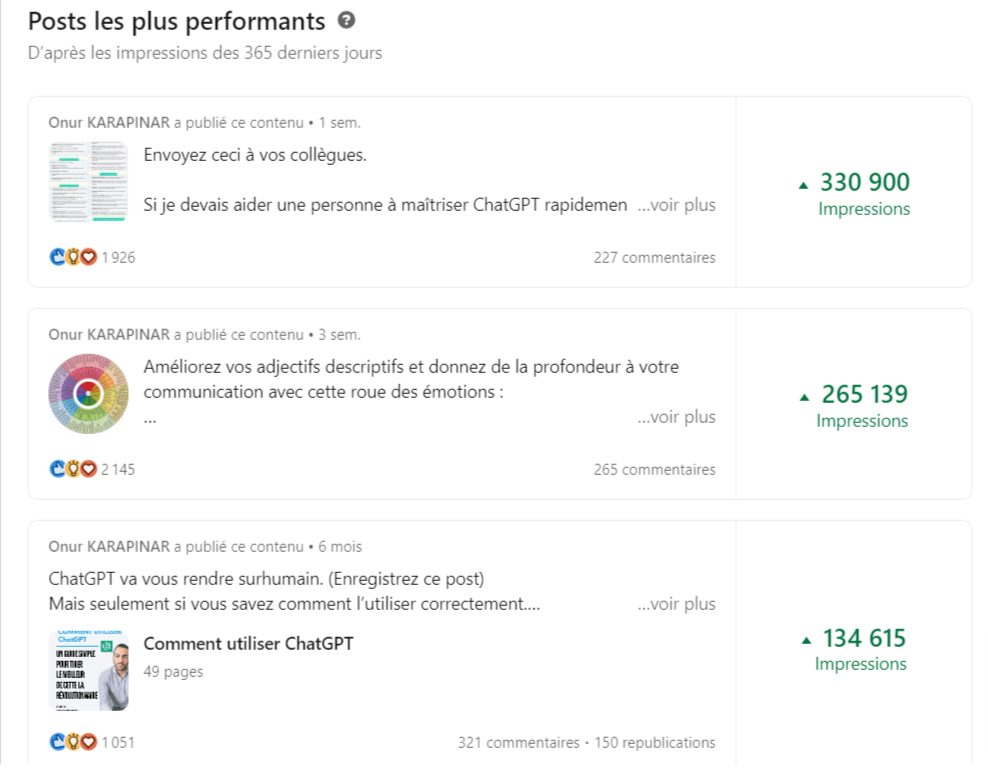
Task: View the 1 051 reactions
Action: 92,743
